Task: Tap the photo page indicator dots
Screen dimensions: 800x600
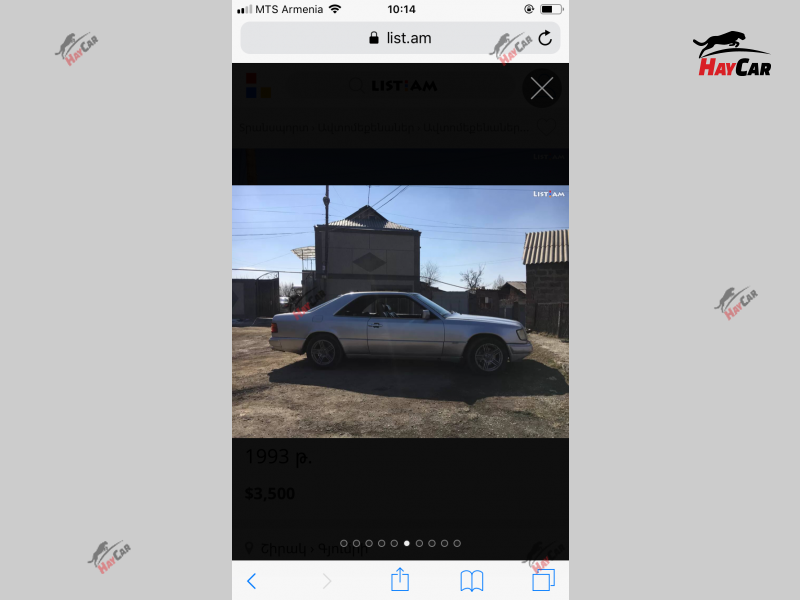Action: [x=400, y=543]
